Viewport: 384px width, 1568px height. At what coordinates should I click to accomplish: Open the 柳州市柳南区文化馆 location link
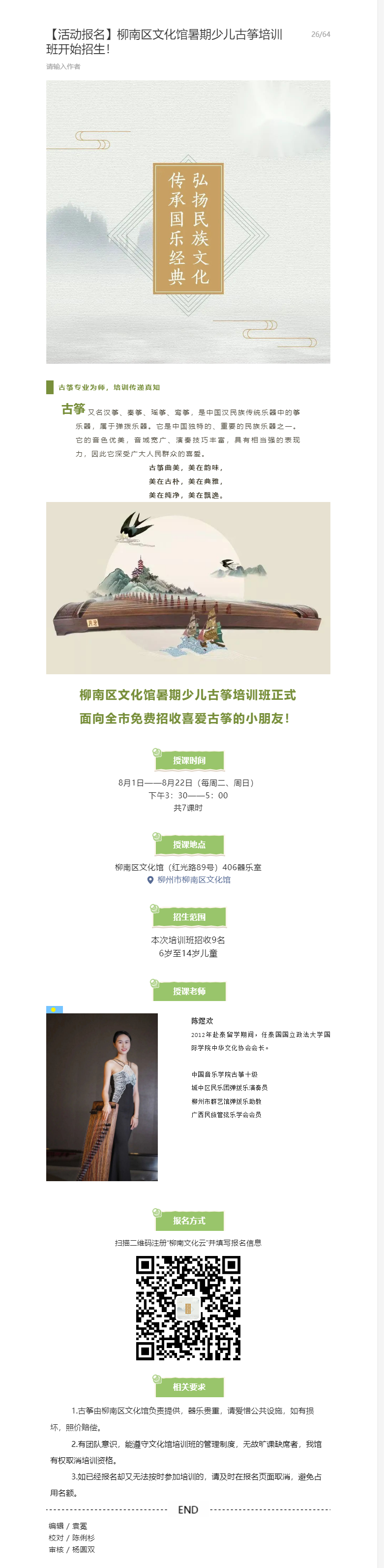point(193,879)
